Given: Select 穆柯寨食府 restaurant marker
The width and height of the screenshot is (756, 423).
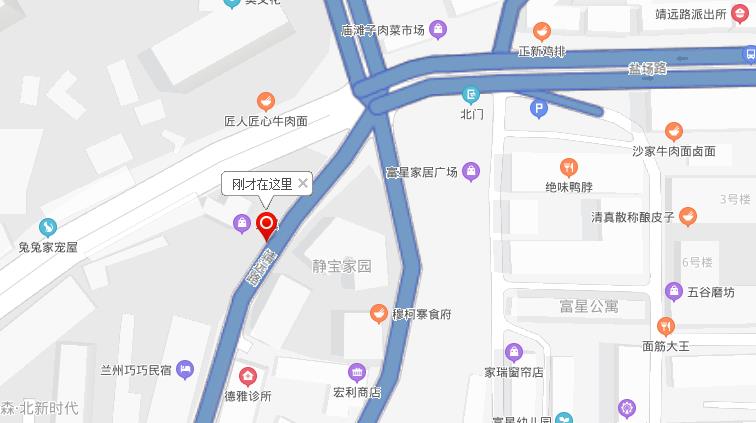Looking at the screenshot, I should (x=378, y=314).
